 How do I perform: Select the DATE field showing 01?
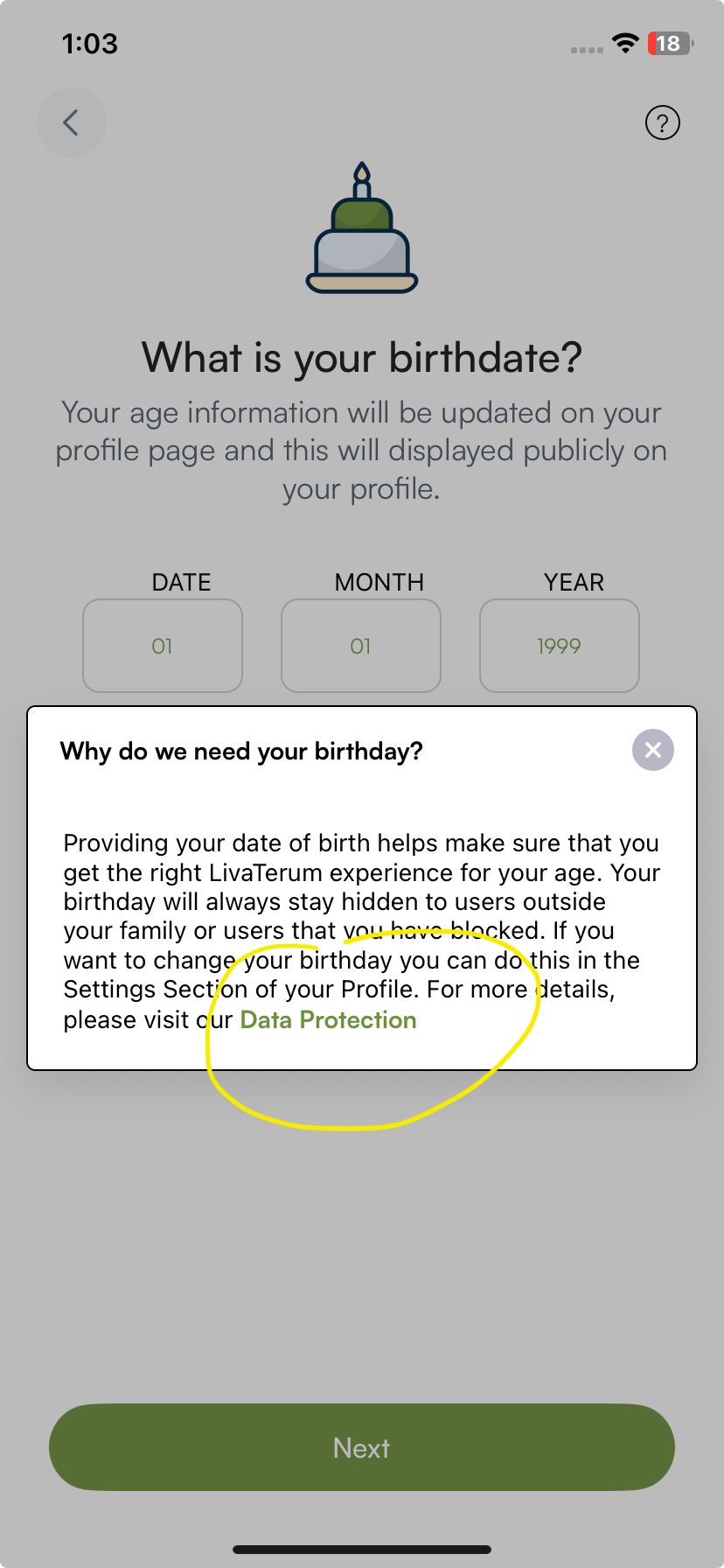tap(163, 646)
